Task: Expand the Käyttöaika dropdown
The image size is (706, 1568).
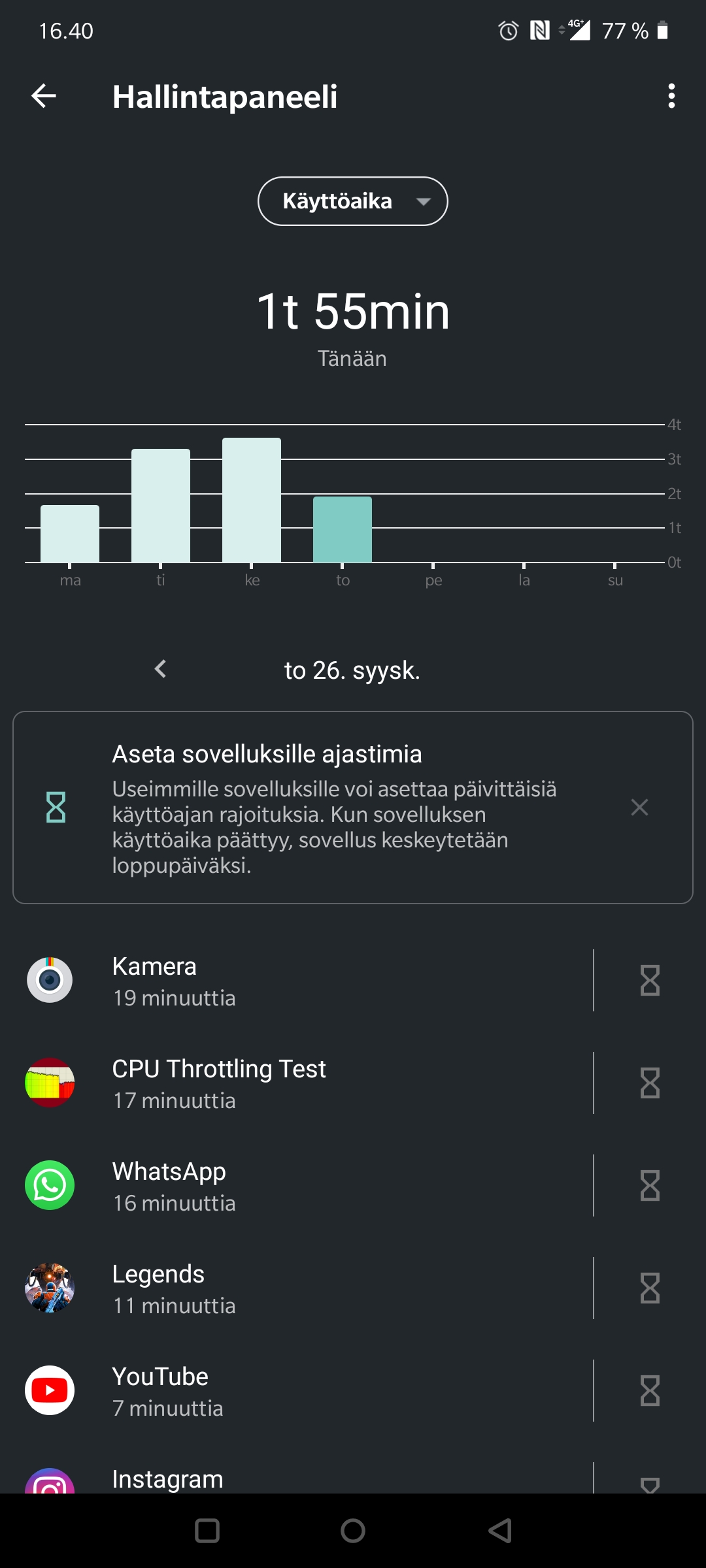Action: (x=353, y=201)
